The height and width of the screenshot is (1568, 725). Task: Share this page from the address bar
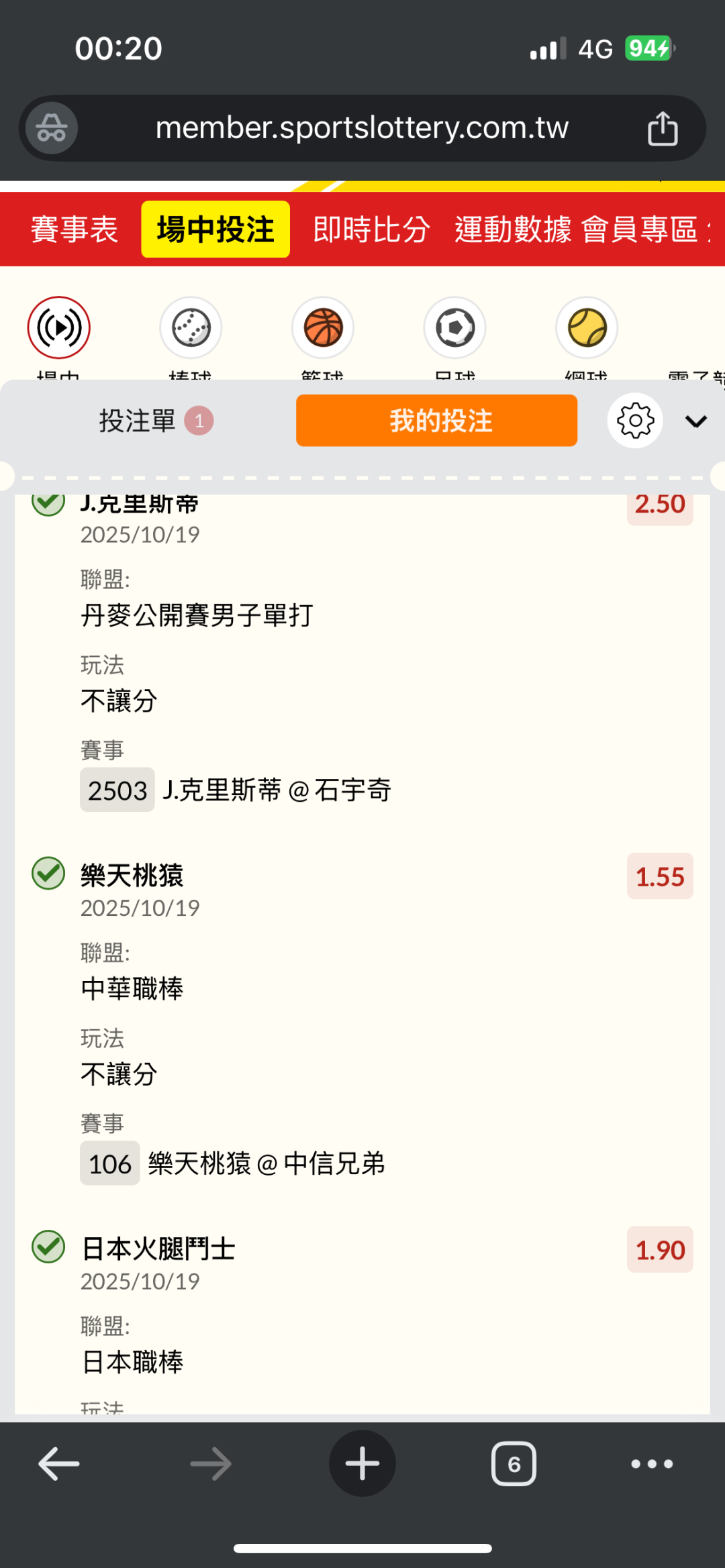click(663, 128)
